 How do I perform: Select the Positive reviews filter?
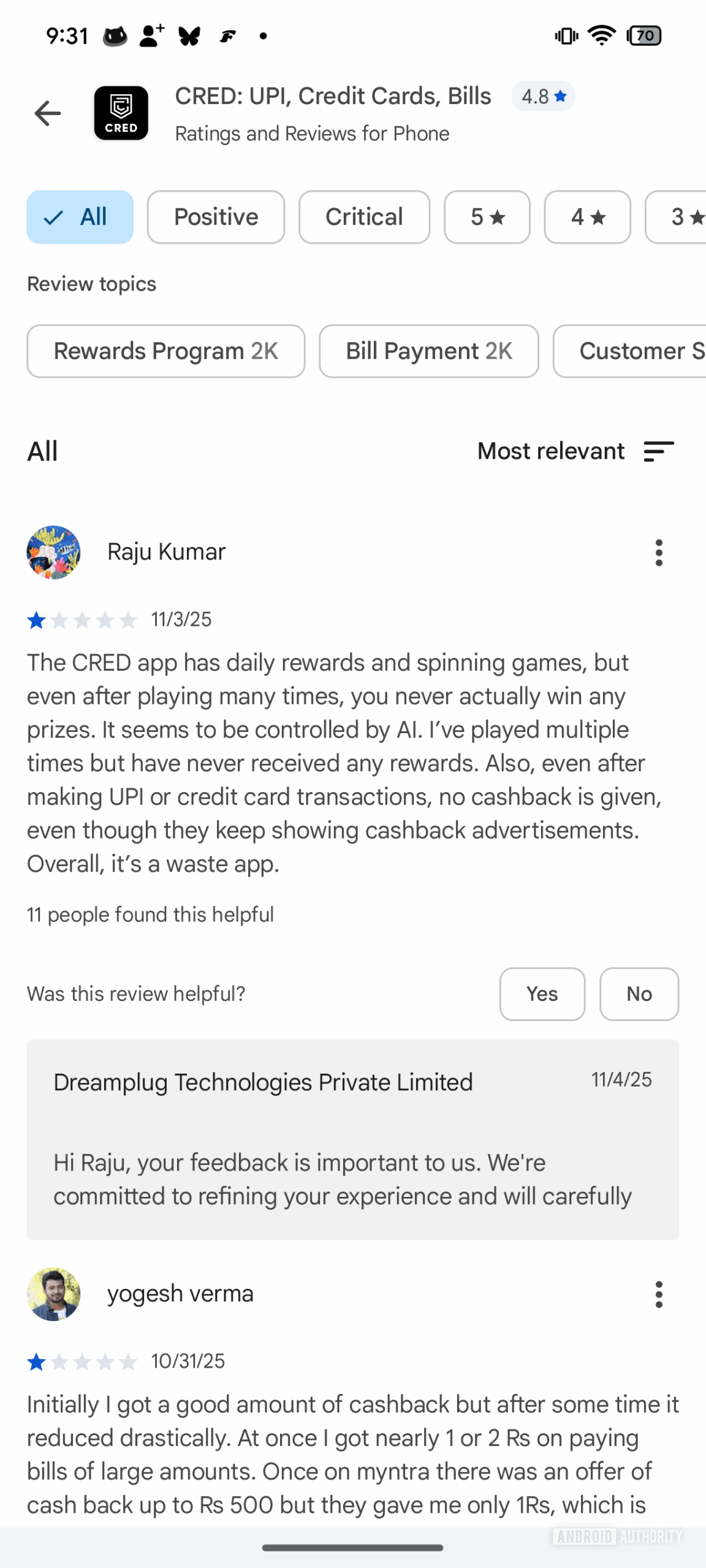[x=216, y=217]
